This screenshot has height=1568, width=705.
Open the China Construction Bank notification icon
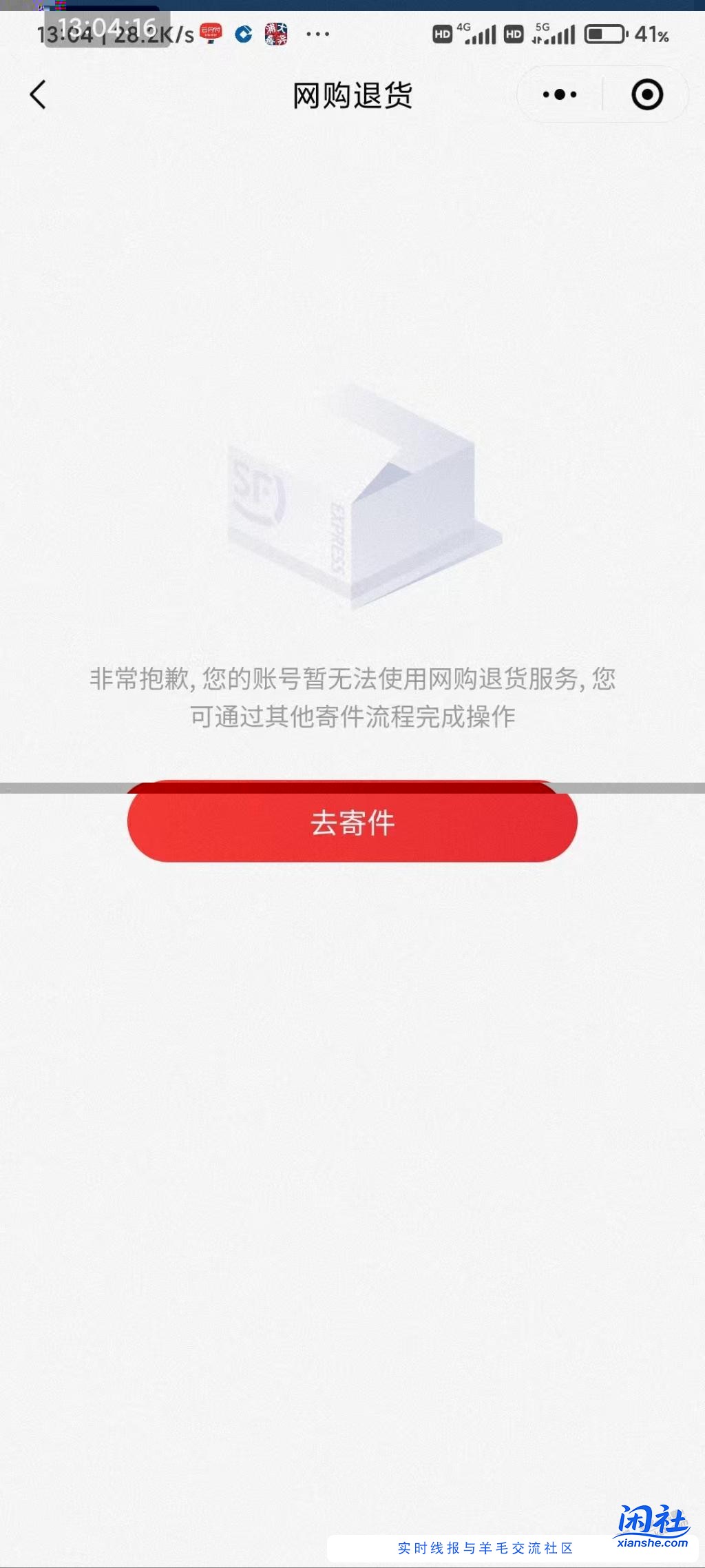244,33
